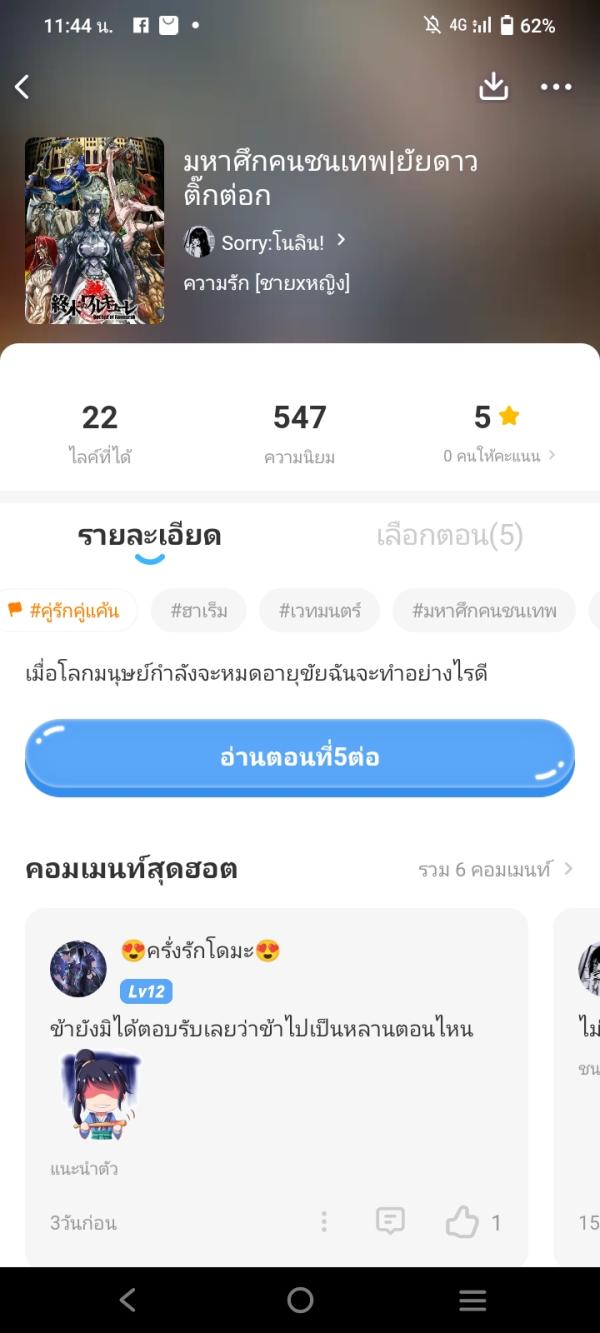Select the รายละเอียด tab
Viewport: 600px width, 1333px height.
[x=149, y=536]
